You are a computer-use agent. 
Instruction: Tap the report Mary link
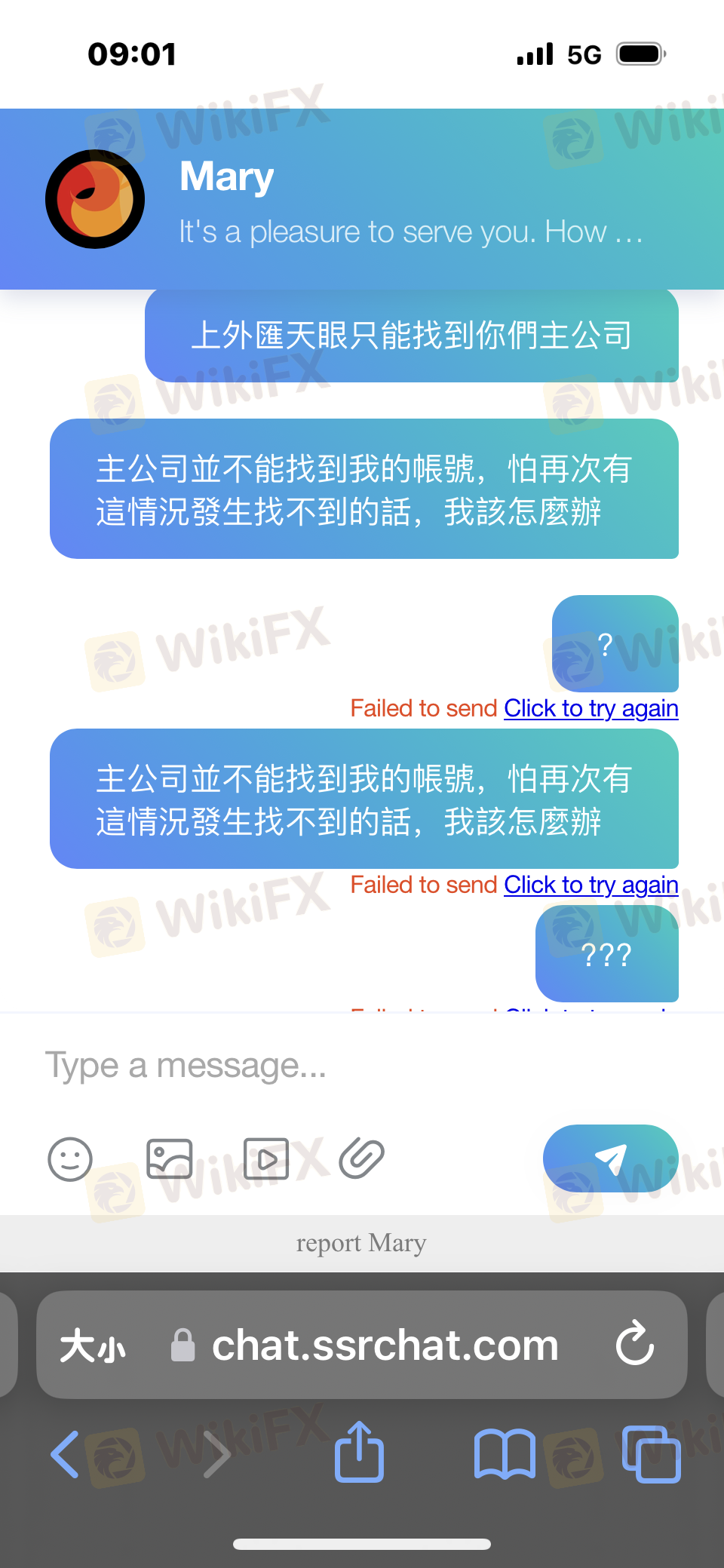click(361, 1242)
